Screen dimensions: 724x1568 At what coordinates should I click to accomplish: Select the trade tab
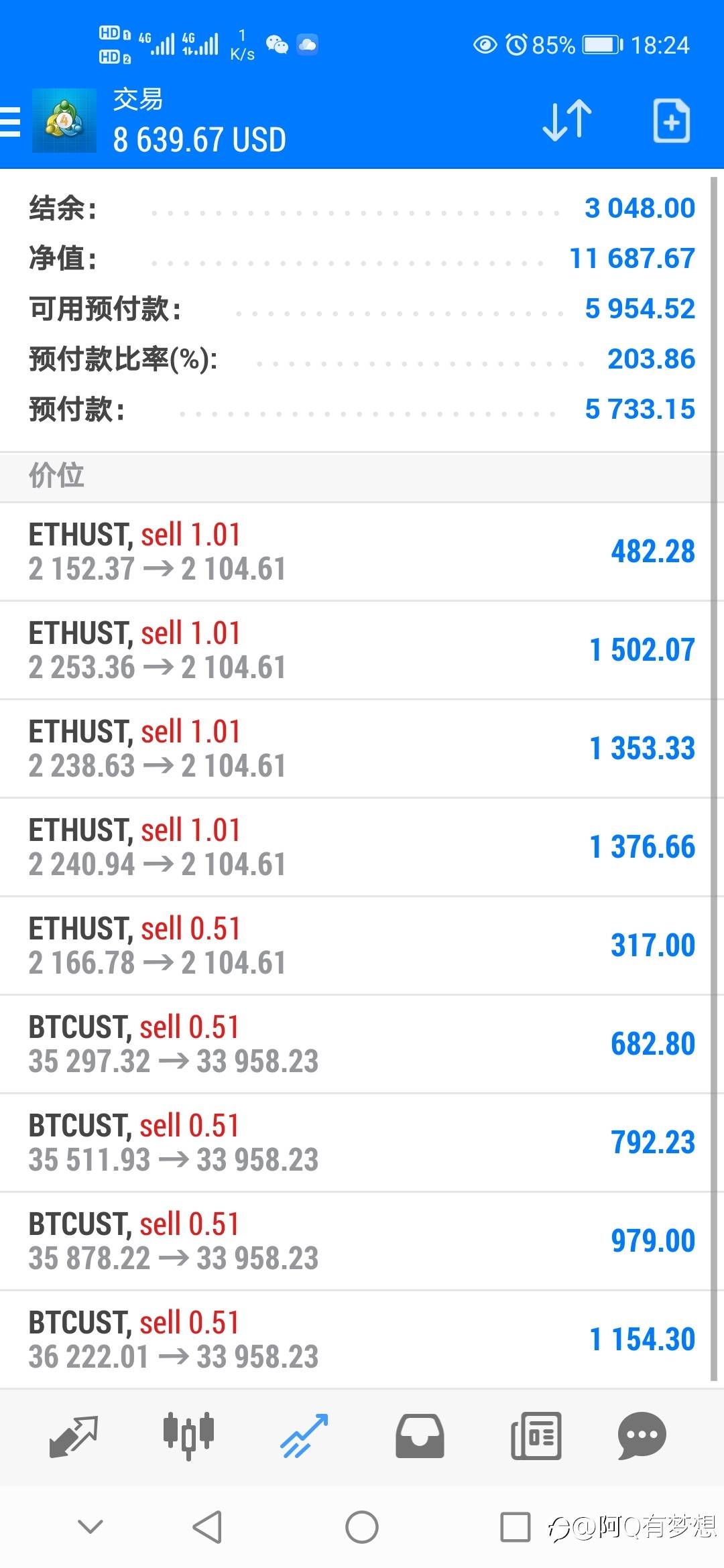(304, 1437)
